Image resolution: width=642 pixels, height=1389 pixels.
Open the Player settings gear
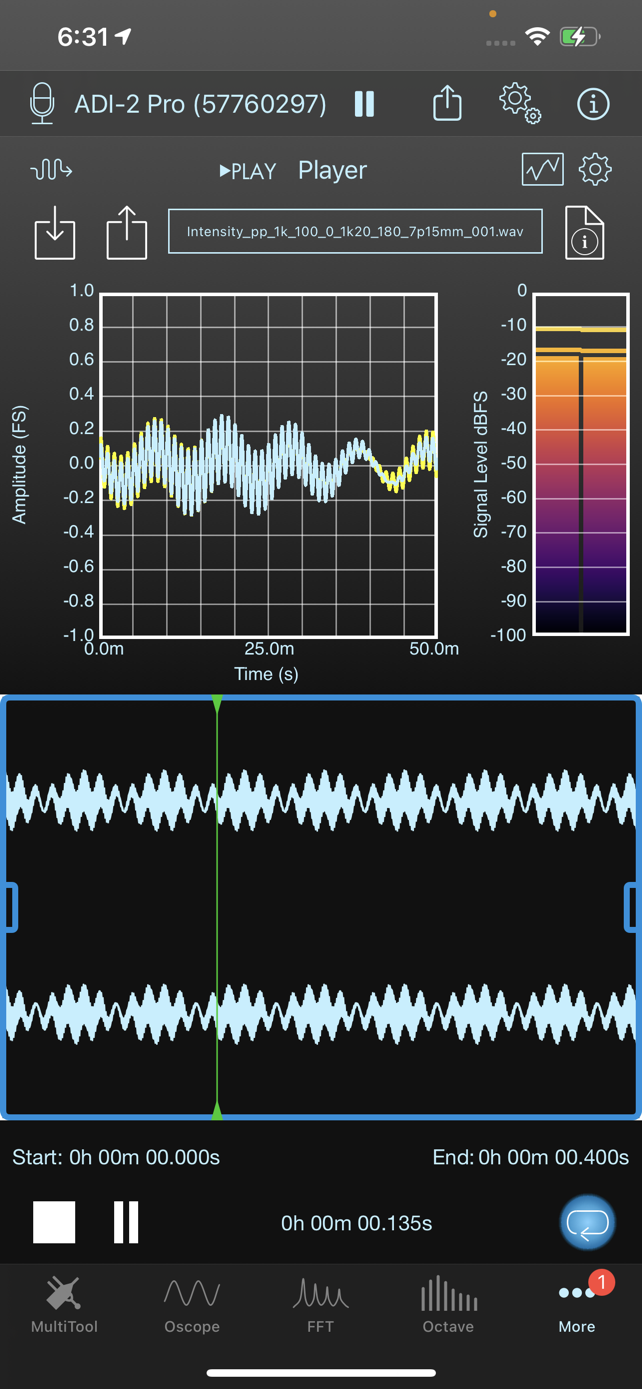tap(595, 169)
